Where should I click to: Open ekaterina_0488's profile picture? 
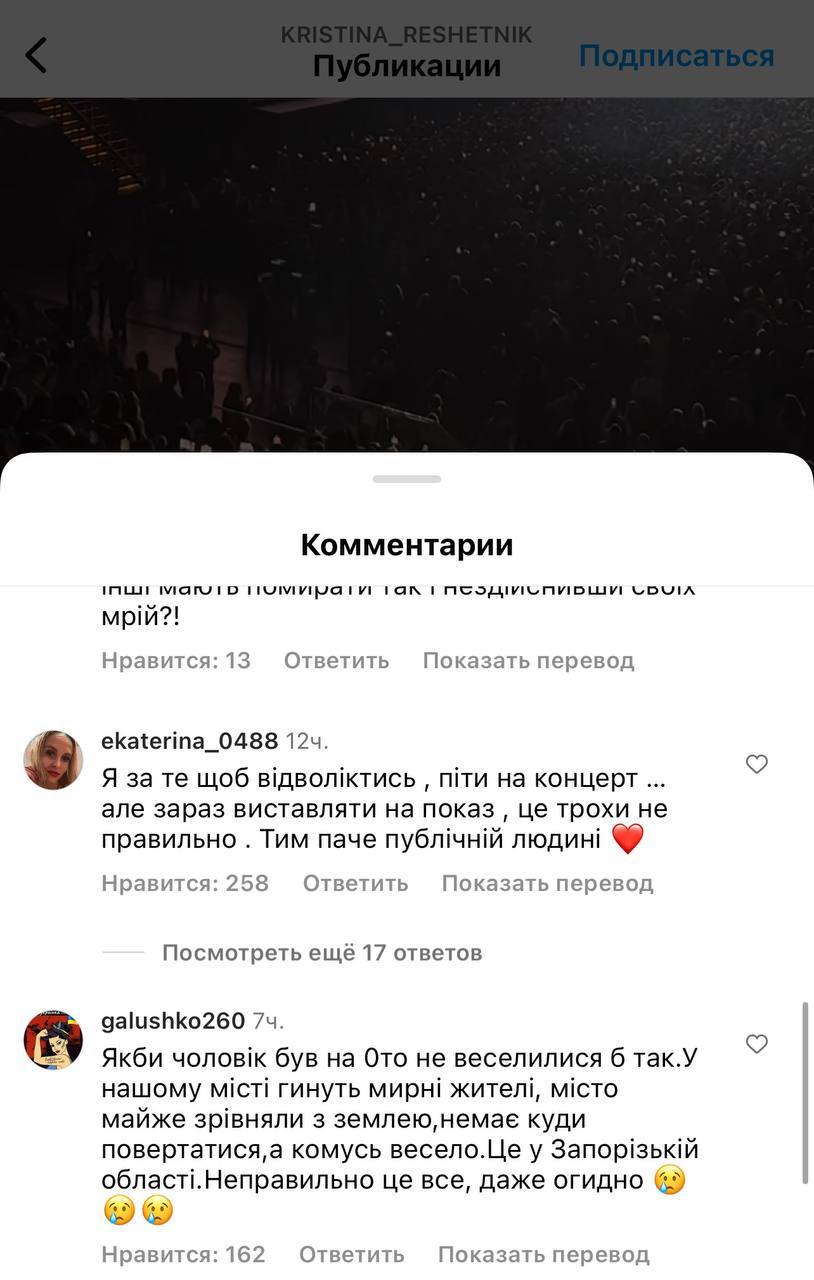click(53, 760)
